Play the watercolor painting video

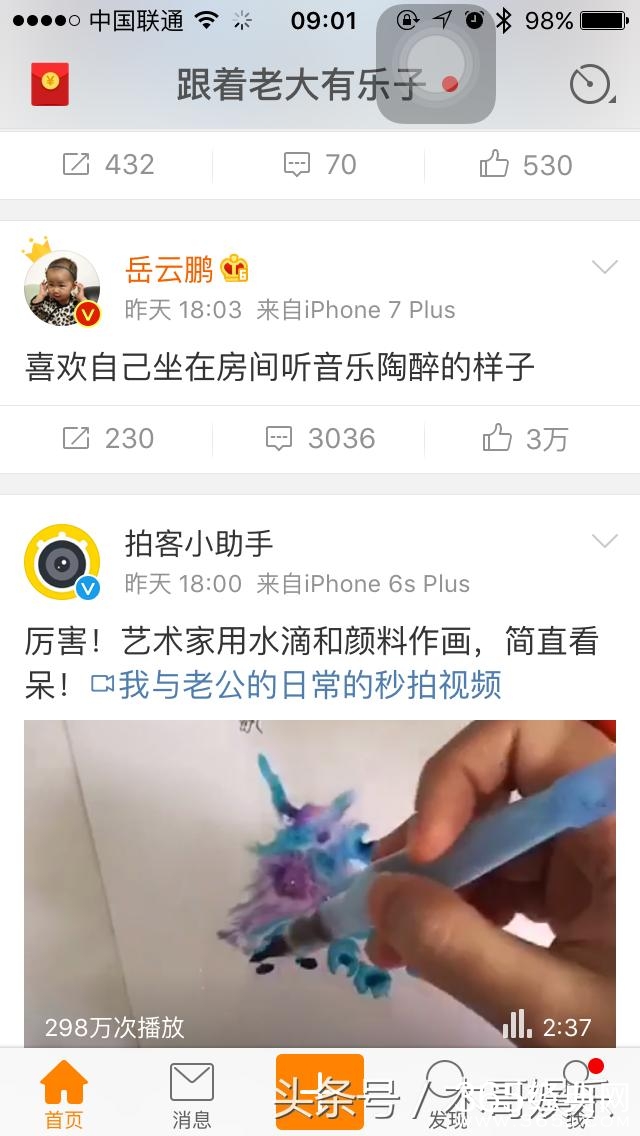click(320, 880)
